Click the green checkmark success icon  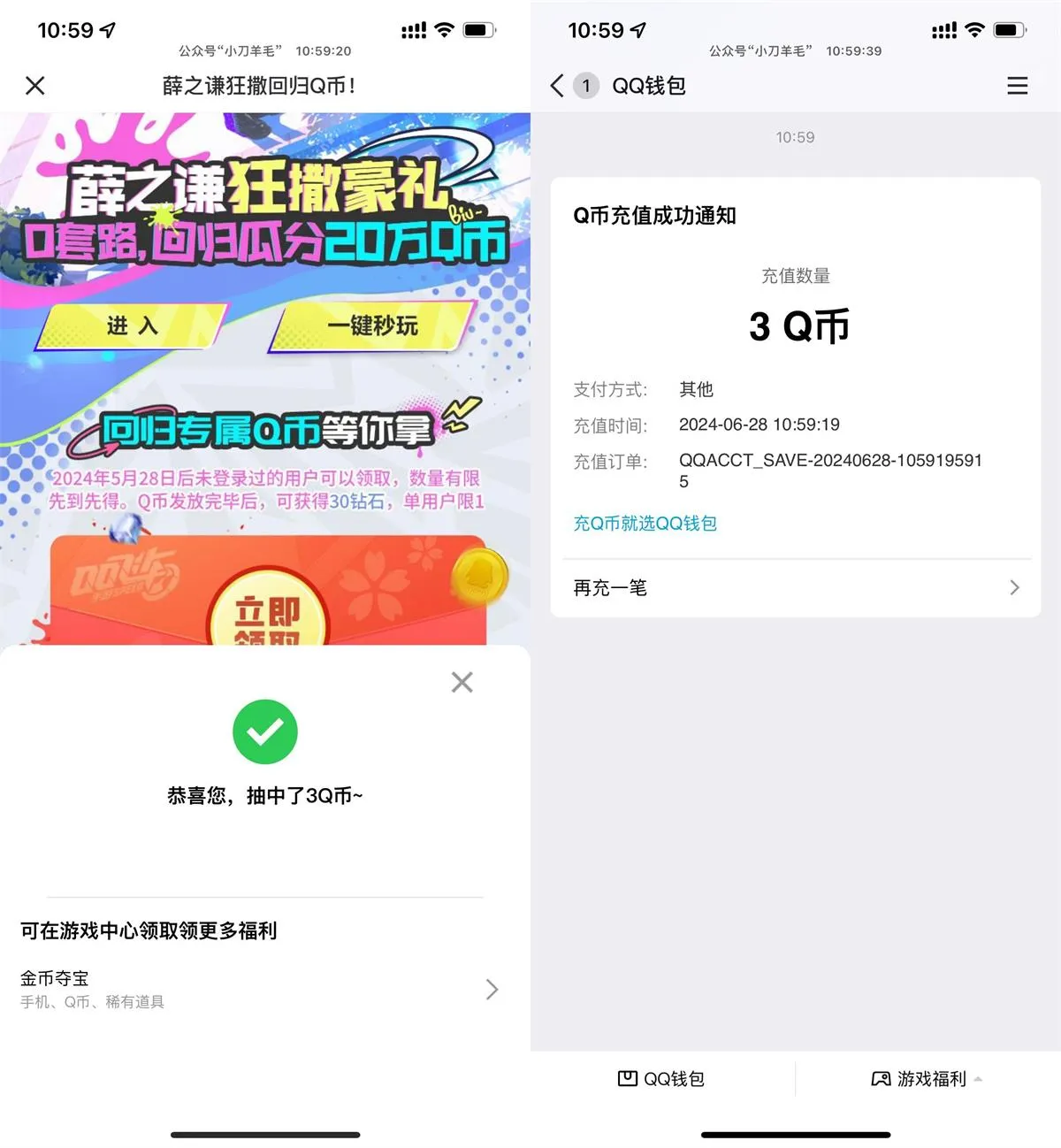coord(265,731)
